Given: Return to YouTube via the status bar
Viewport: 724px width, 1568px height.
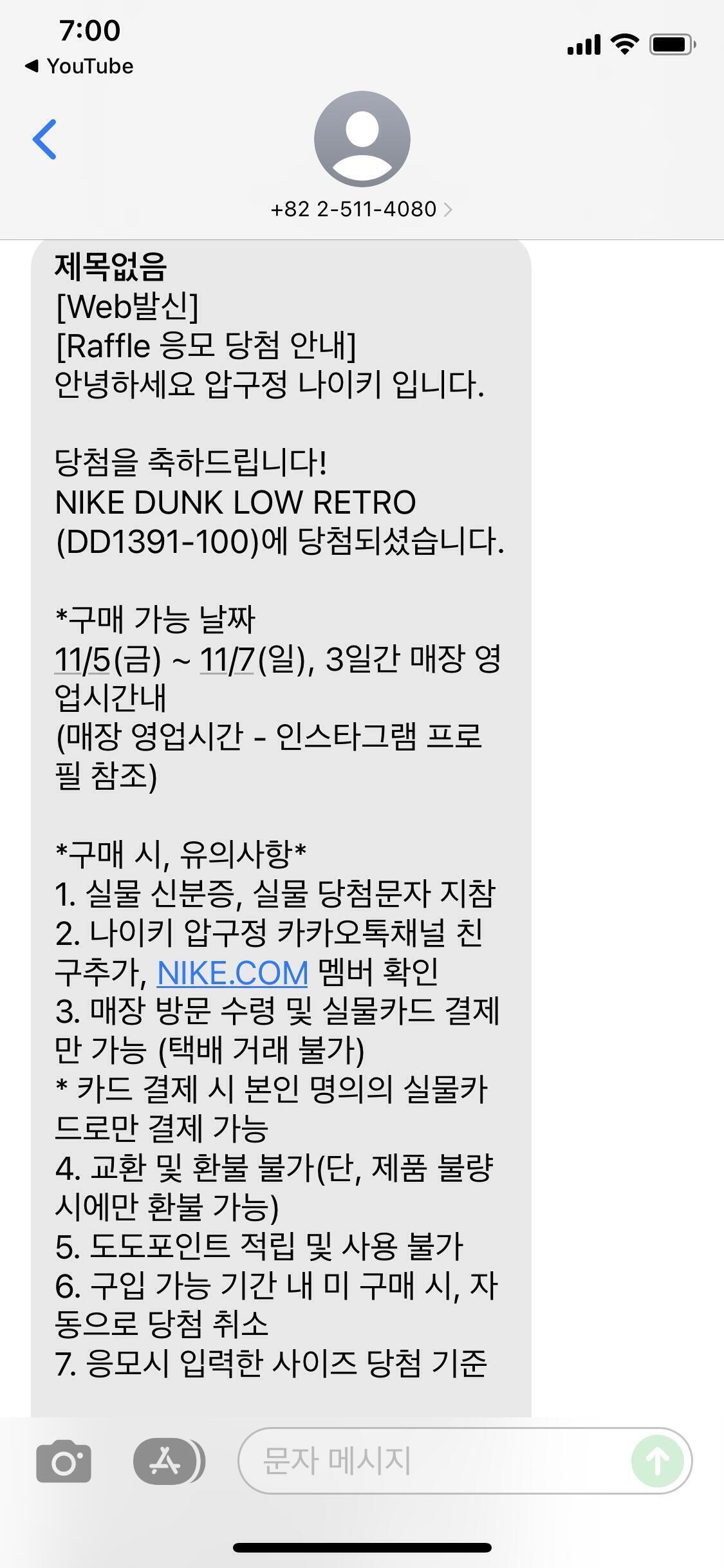Looking at the screenshot, I should click(79, 66).
